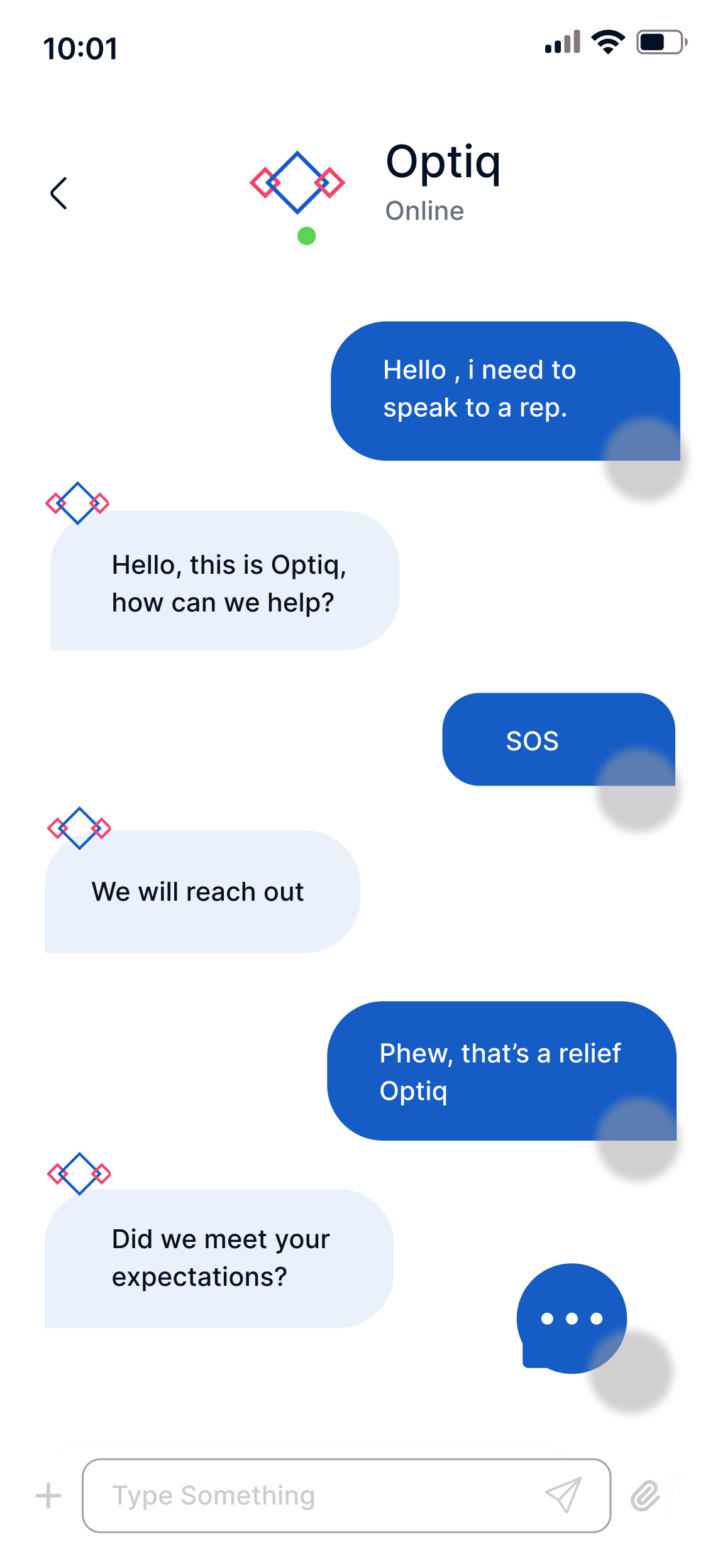The width and height of the screenshot is (725, 1568).
Task: Open the plus menu beside the input
Action: coord(48,1496)
